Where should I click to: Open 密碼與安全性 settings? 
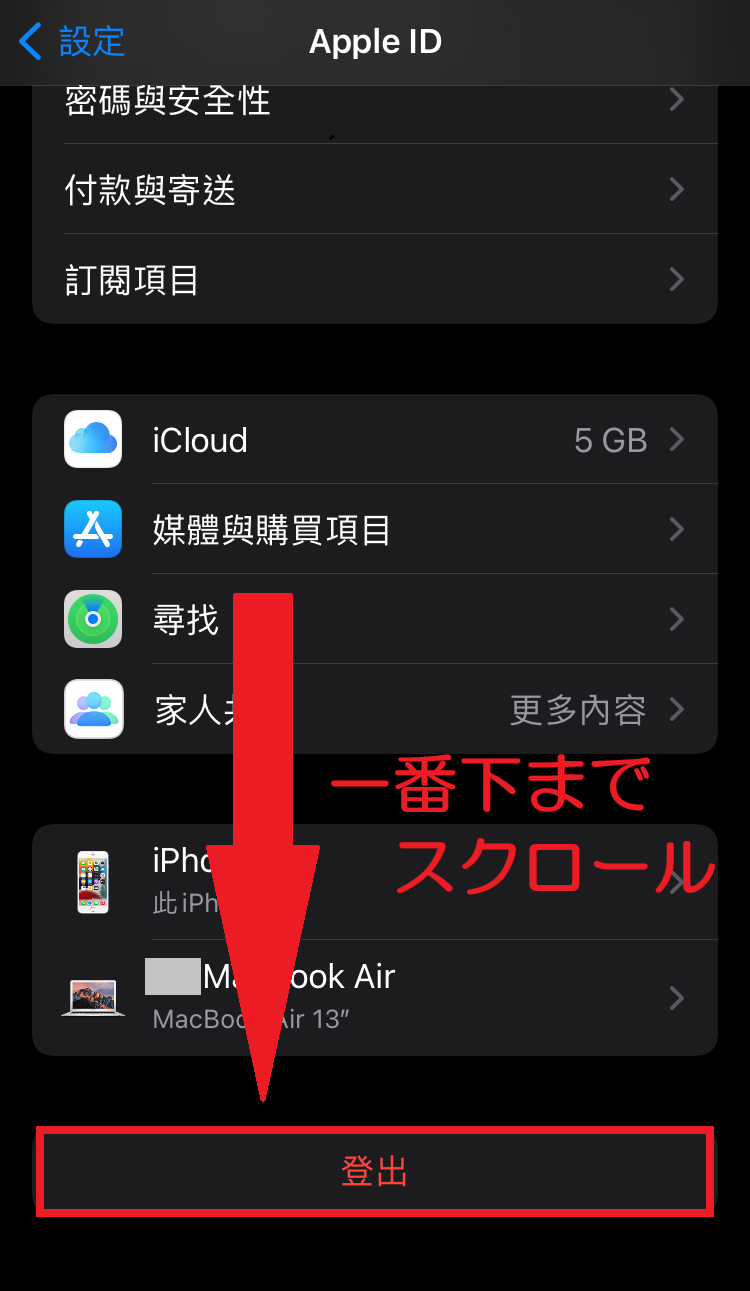click(x=374, y=101)
